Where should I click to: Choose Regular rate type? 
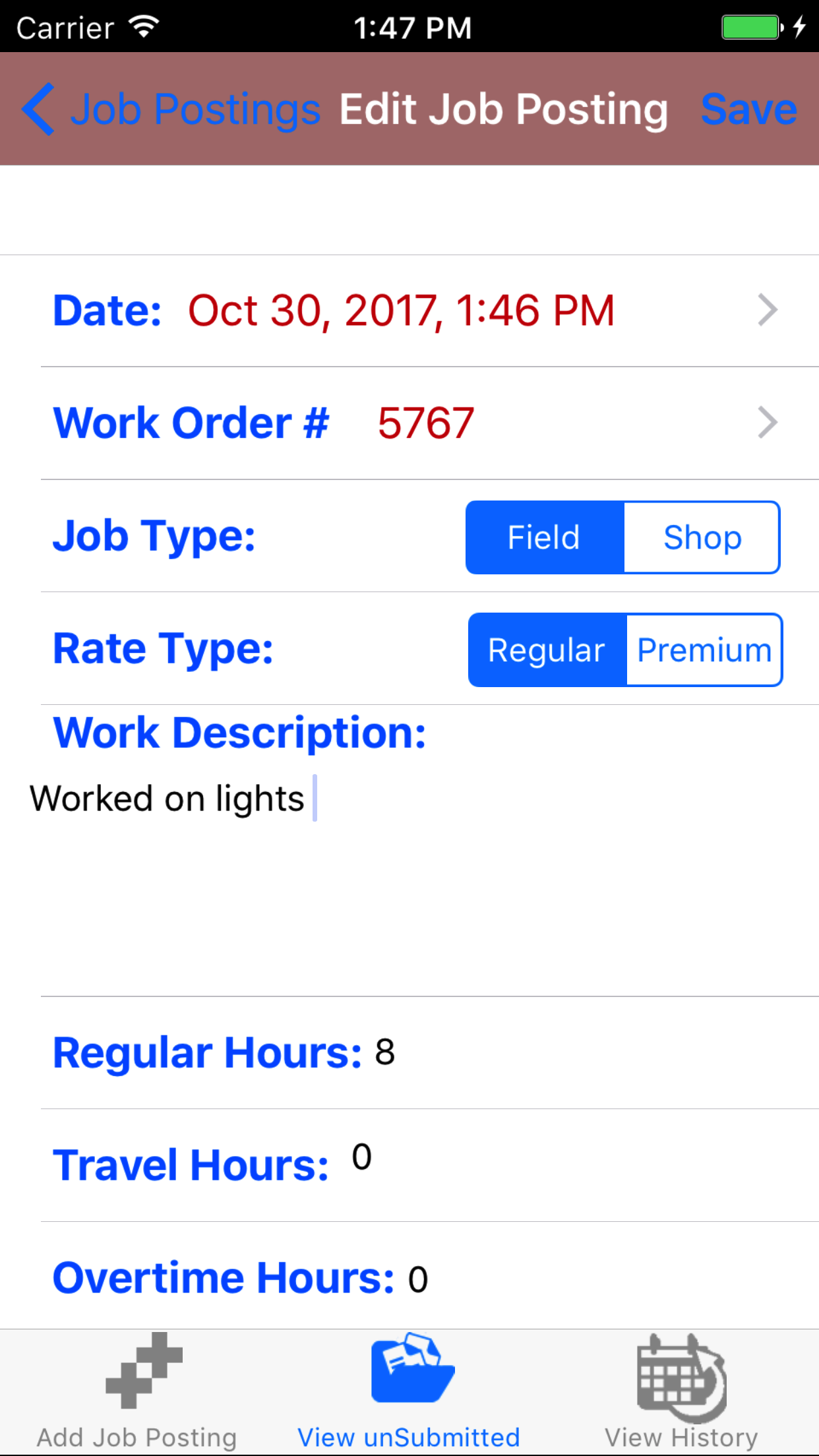[x=547, y=650]
